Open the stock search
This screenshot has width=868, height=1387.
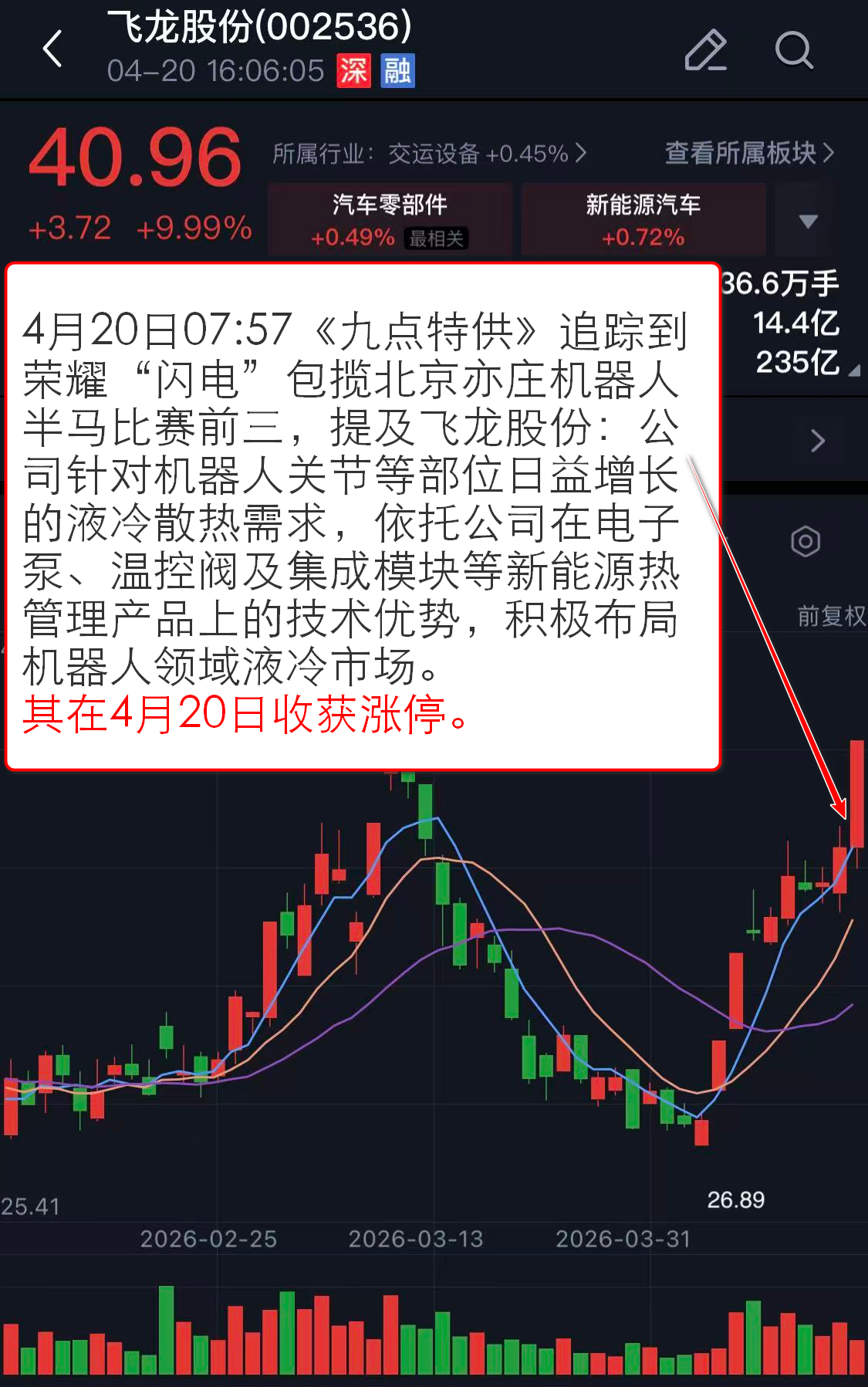point(793,51)
